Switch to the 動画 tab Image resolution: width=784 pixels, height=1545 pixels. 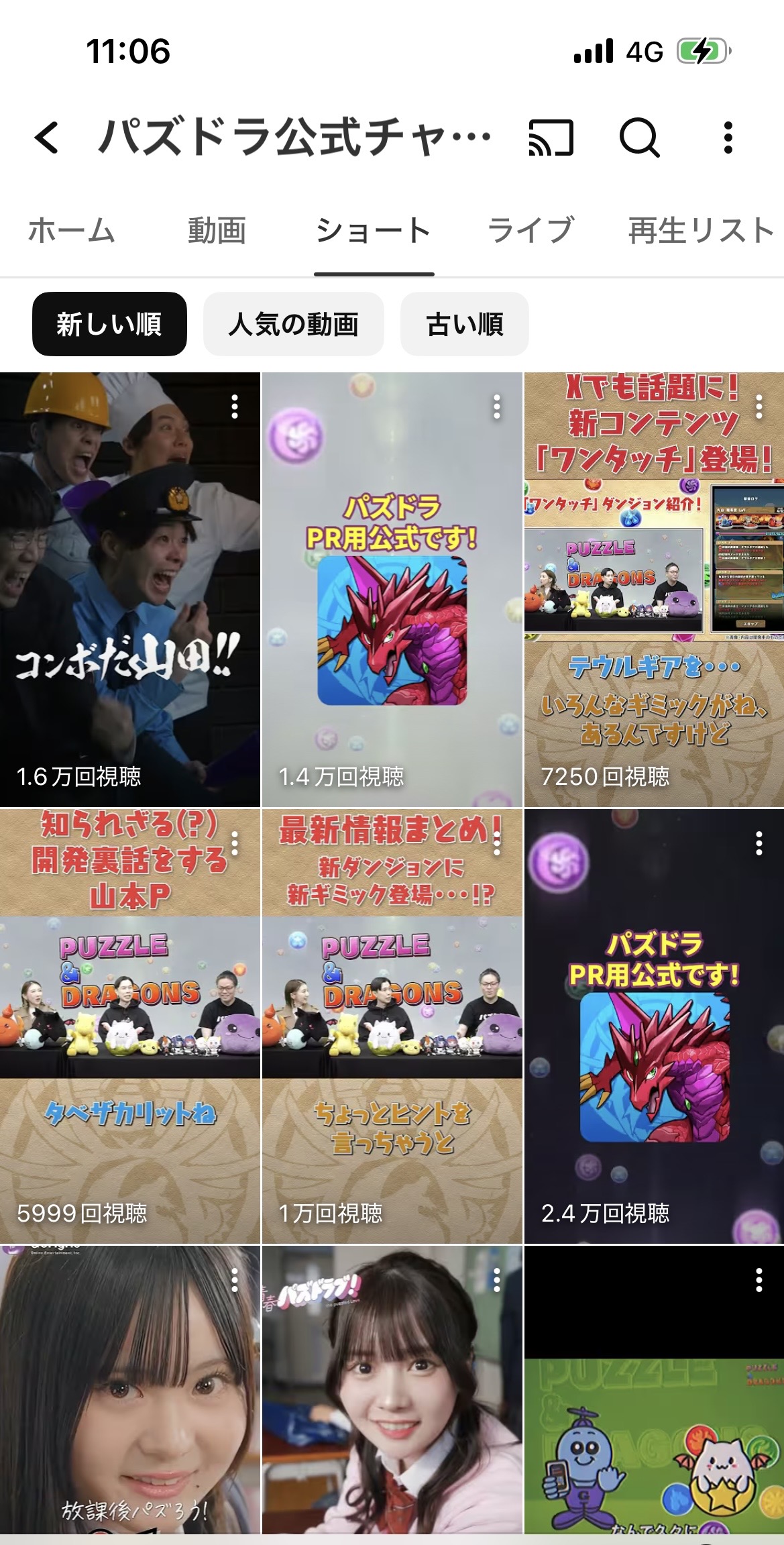216,230
